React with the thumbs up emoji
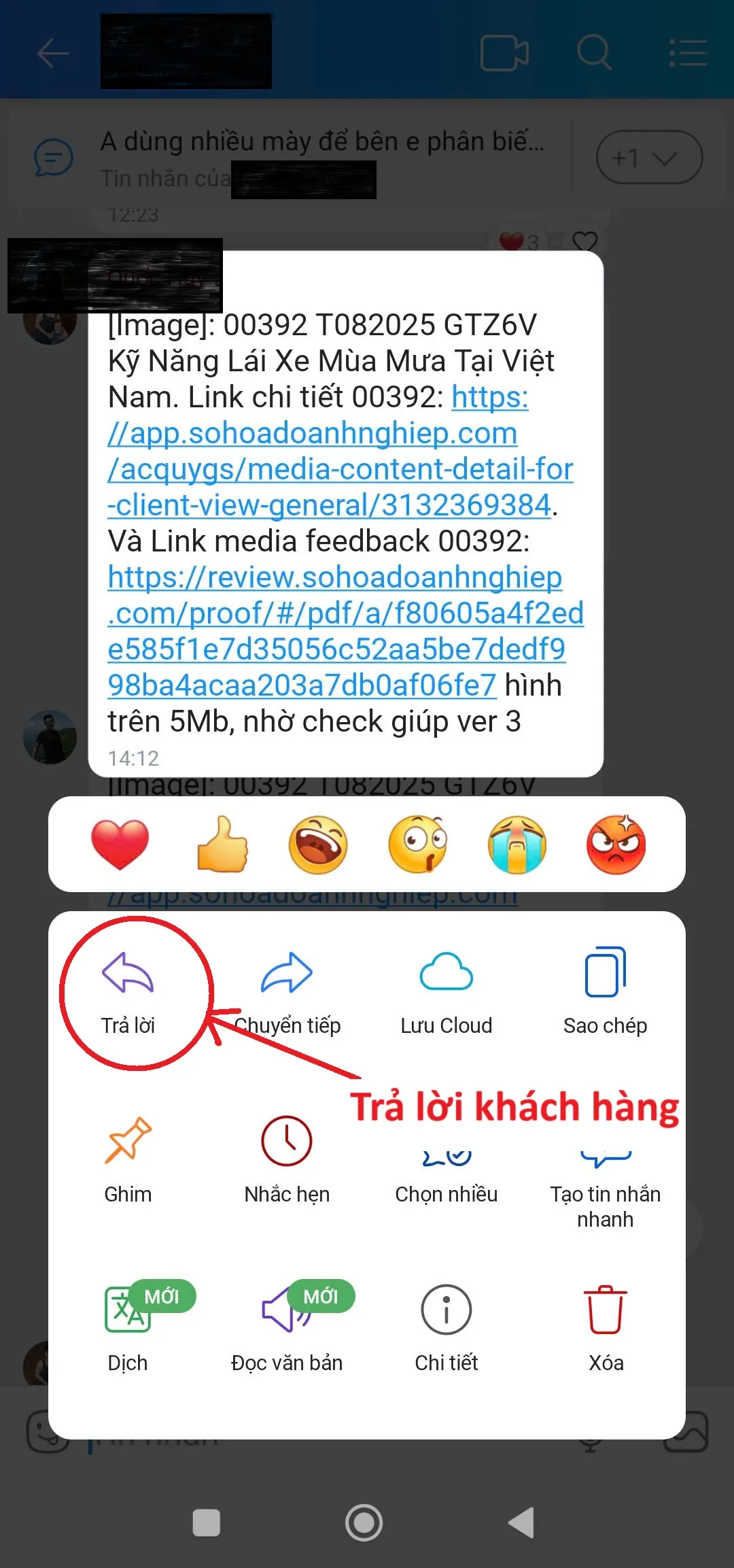This screenshot has width=734, height=1568. 222,845
